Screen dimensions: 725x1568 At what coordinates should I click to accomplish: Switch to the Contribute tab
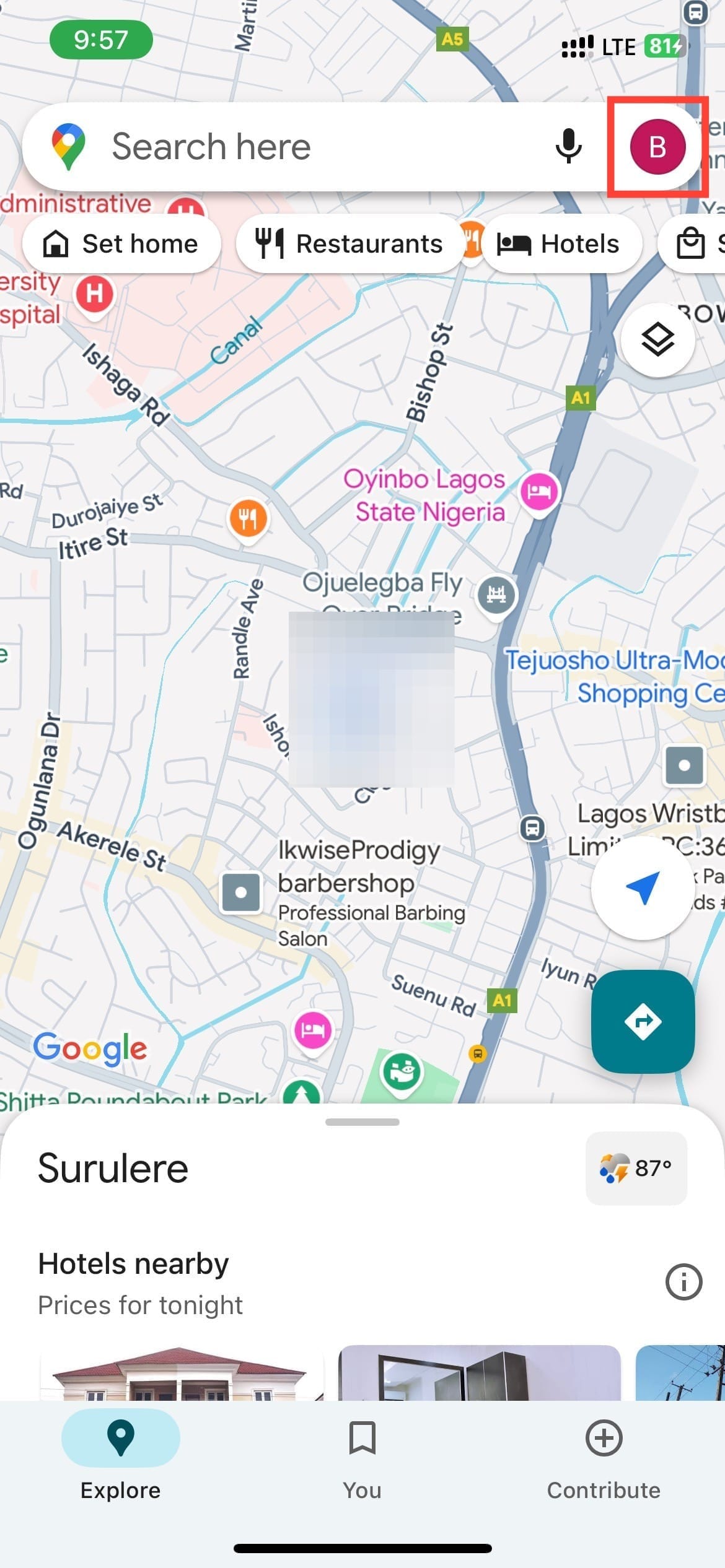[x=604, y=1461]
